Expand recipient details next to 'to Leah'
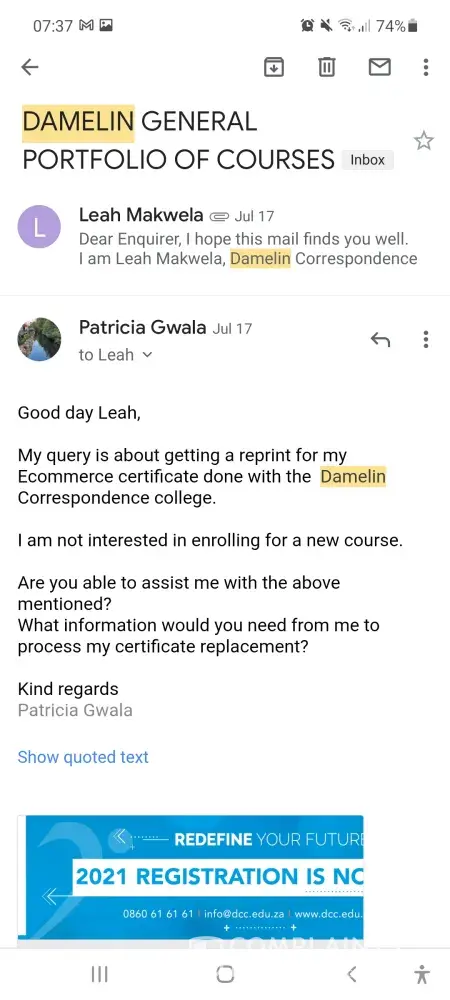This screenshot has height=1000, width=450. (x=147, y=355)
